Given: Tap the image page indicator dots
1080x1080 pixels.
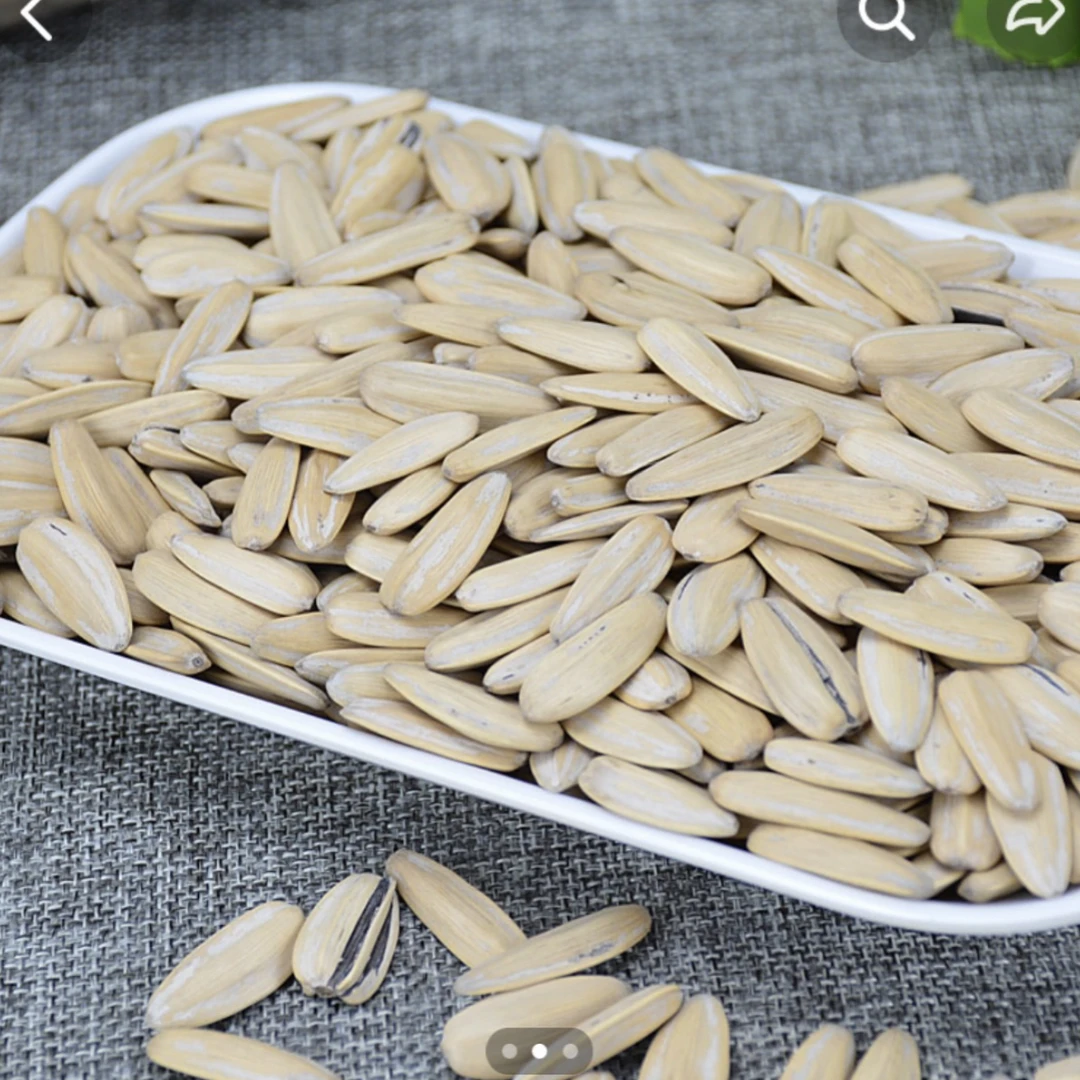Looking at the screenshot, I should pyautogui.click(x=539, y=1051).
